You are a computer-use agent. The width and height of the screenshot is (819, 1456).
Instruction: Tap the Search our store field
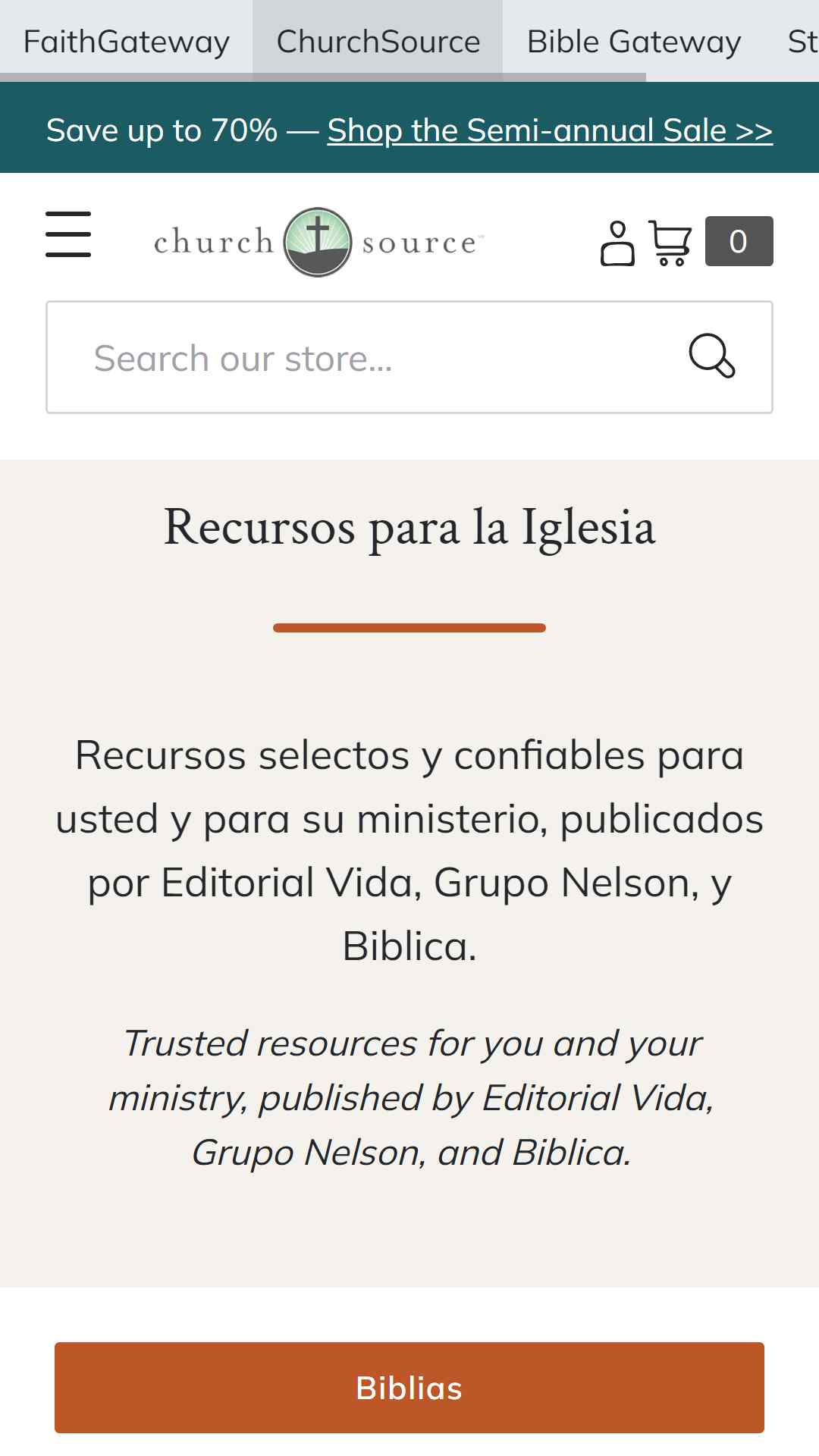coord(356,358)
